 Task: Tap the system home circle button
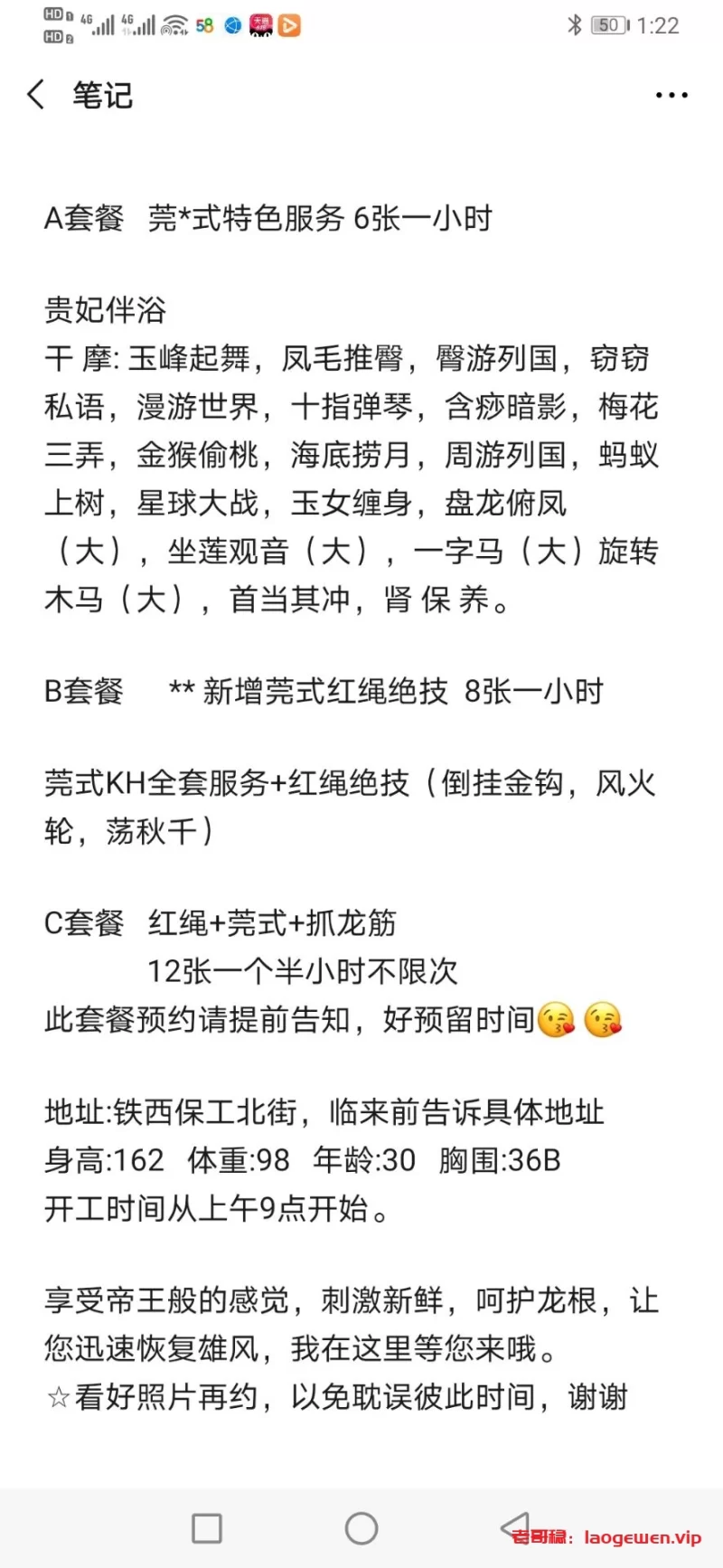(361, 1528)
